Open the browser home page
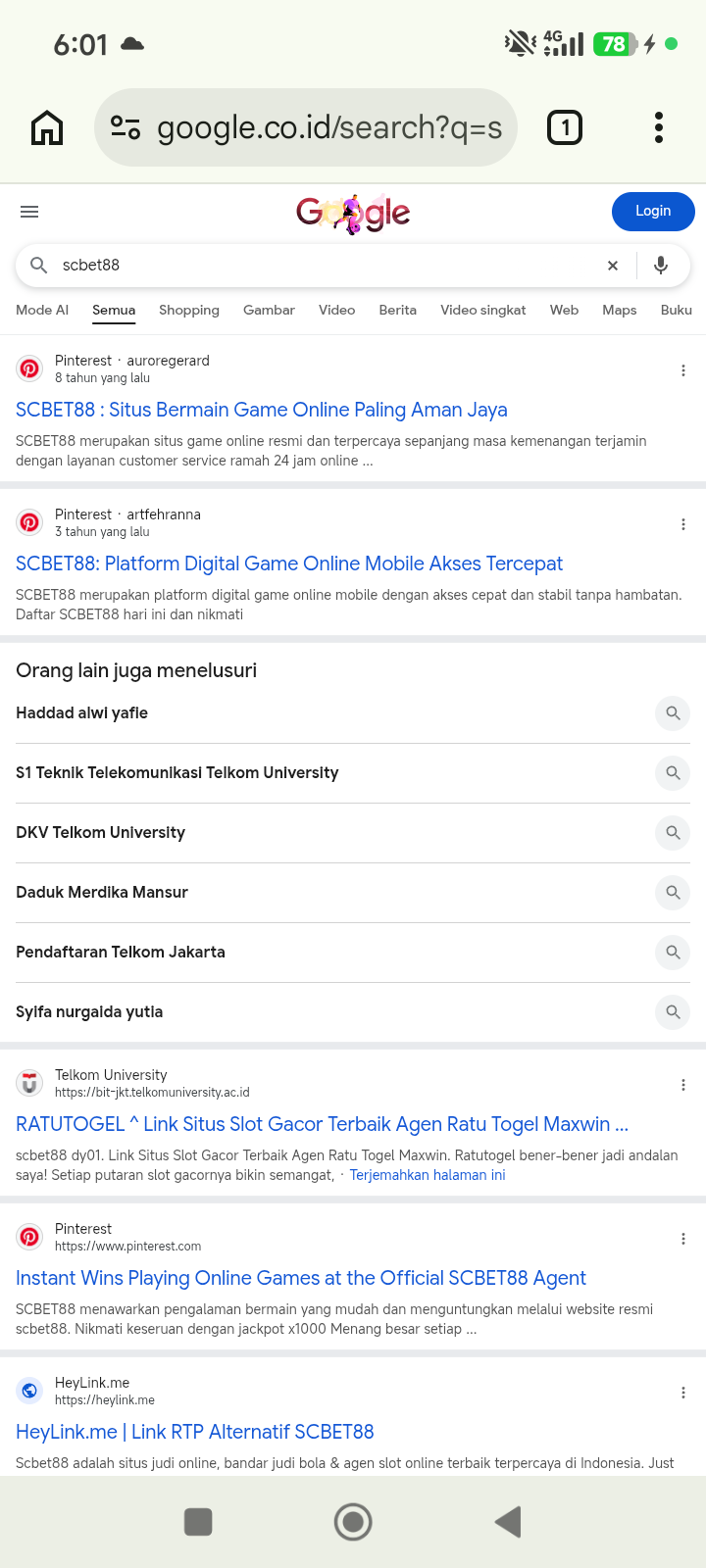The width and height of the screenshot is (706, 1568). (47, 127)
